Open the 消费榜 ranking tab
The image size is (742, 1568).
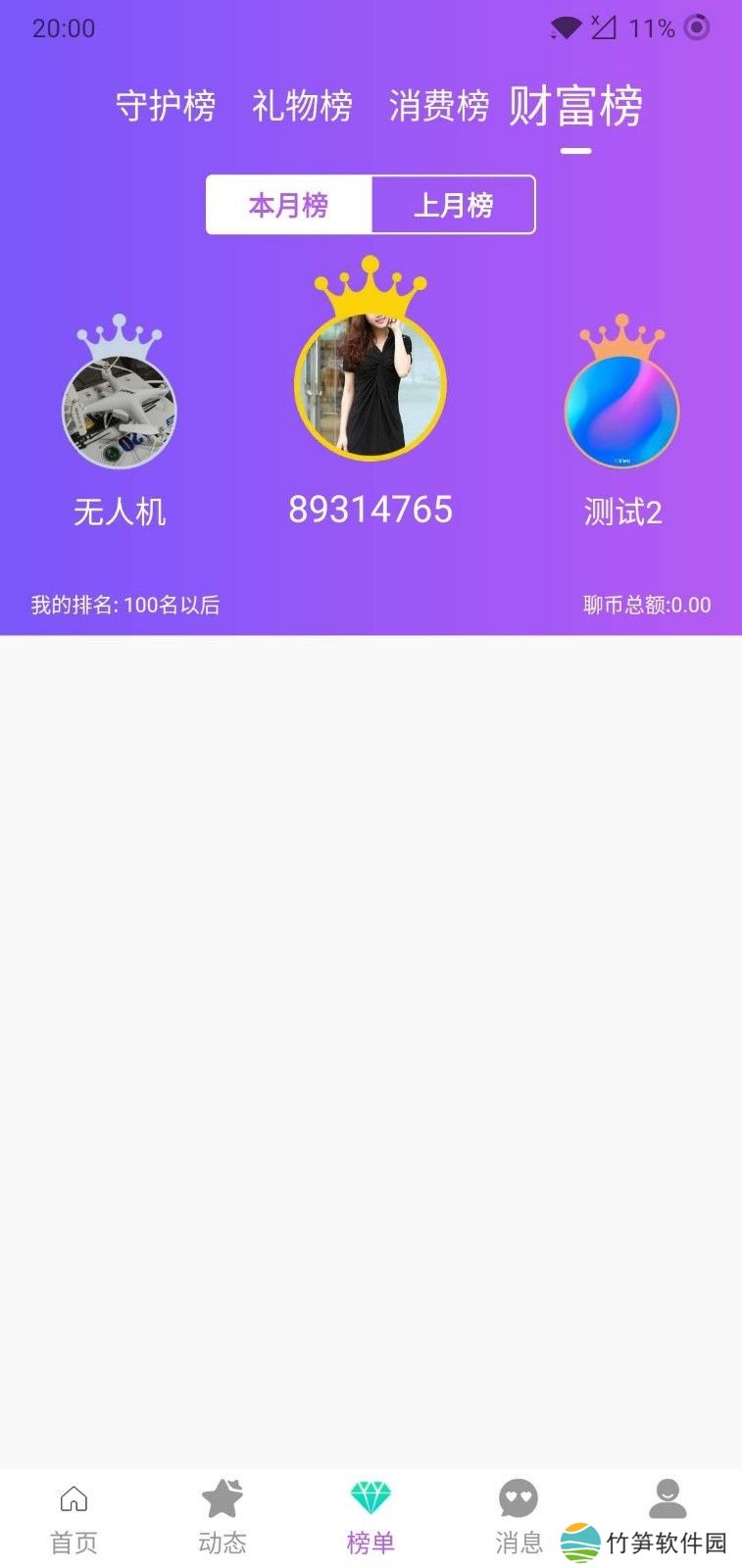[x=438, y=106]
